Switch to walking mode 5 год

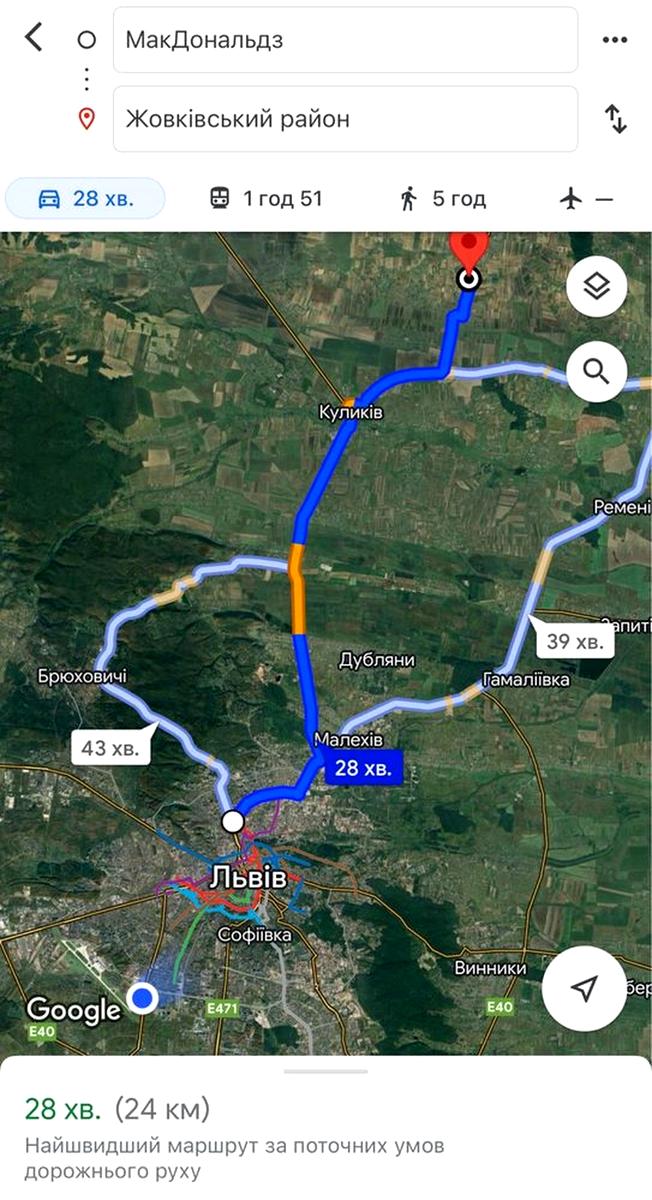click(442, 198)
